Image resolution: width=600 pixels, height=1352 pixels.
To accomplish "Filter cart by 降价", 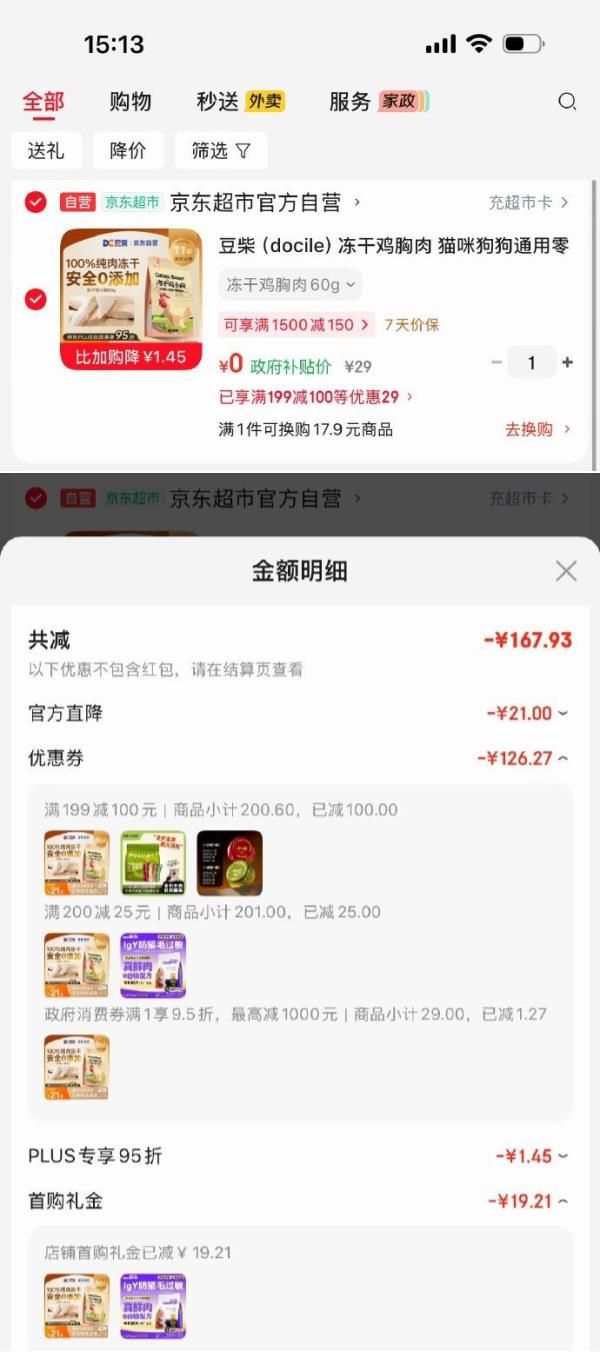I will [128, 150].
